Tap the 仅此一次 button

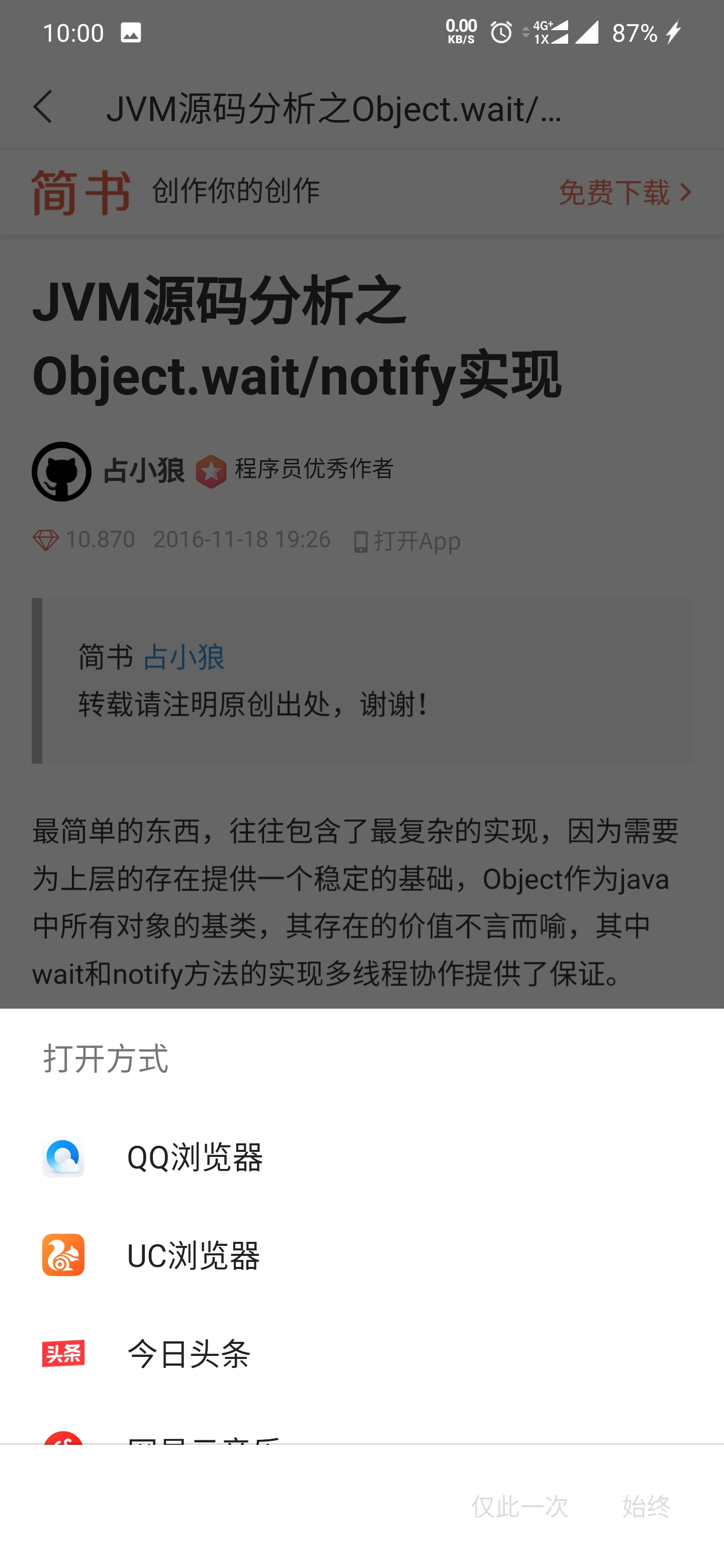pos(519,1506)
